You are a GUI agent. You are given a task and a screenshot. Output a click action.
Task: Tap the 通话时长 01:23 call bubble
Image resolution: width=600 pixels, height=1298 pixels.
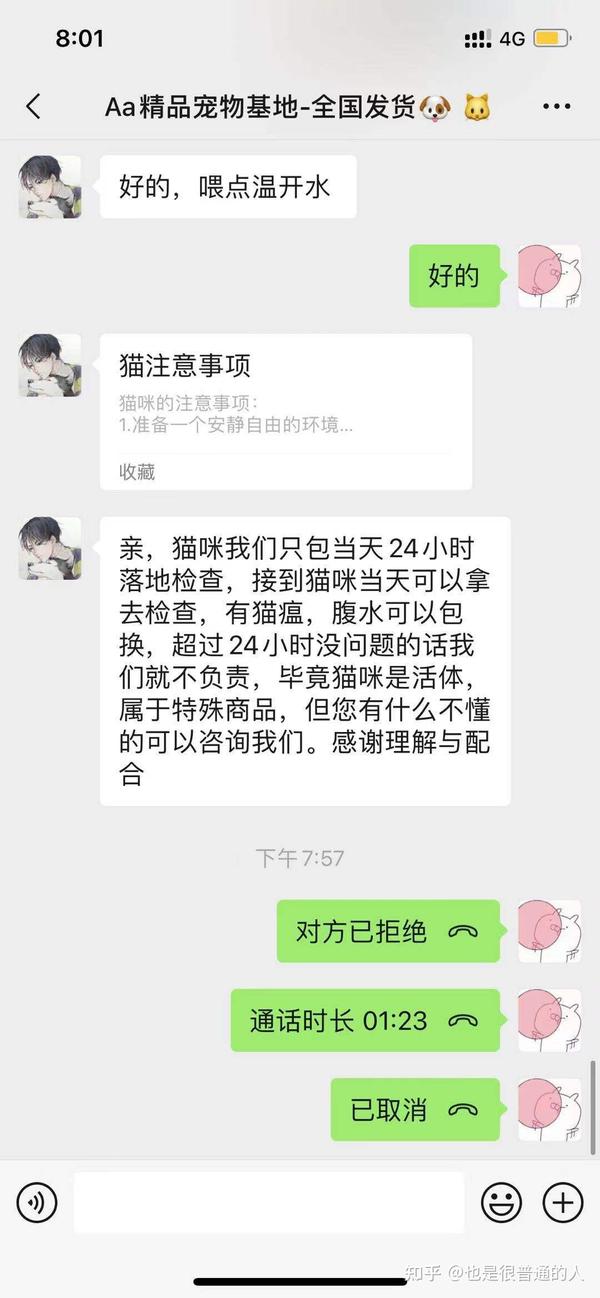[x=365, y=1020]
